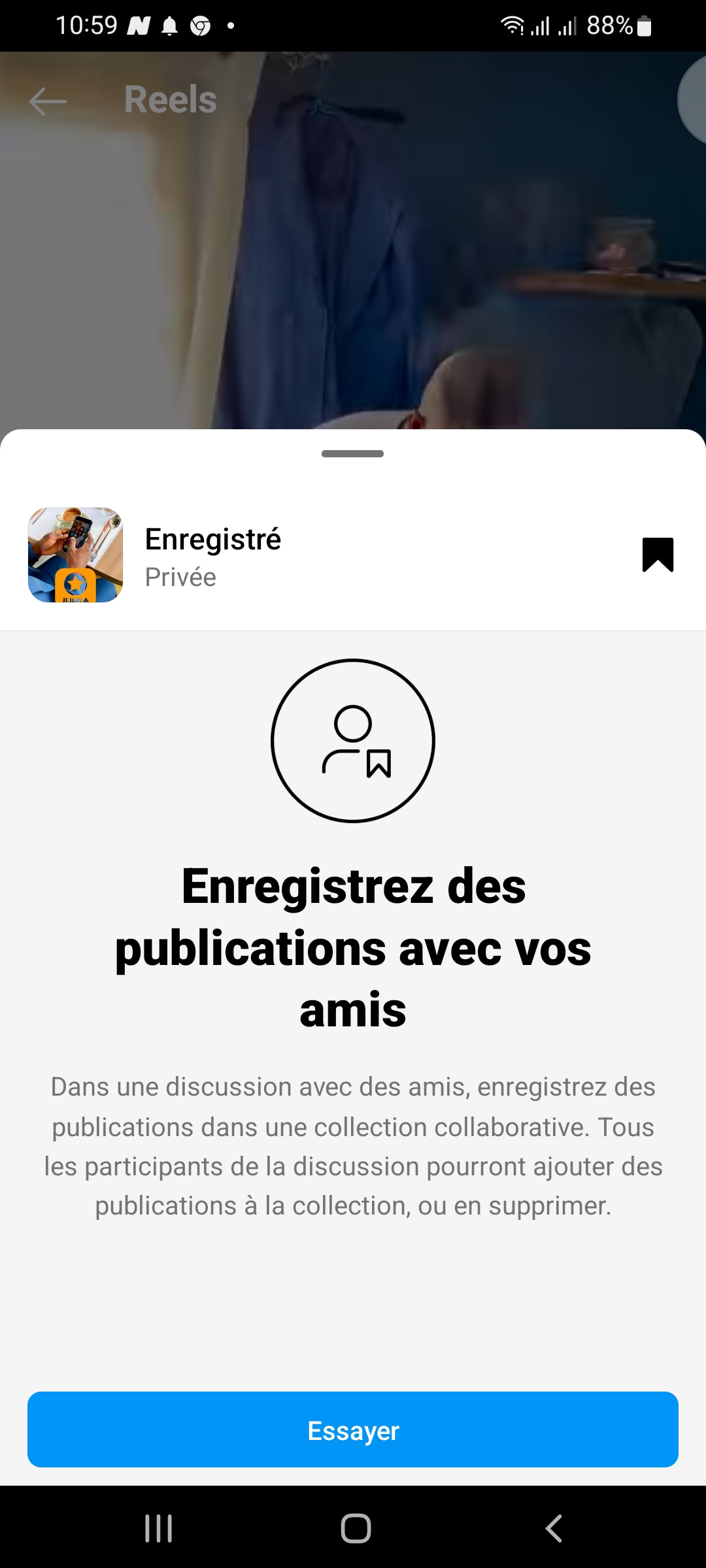Go back using the Reels back arrow

click(x=48, y=101)
